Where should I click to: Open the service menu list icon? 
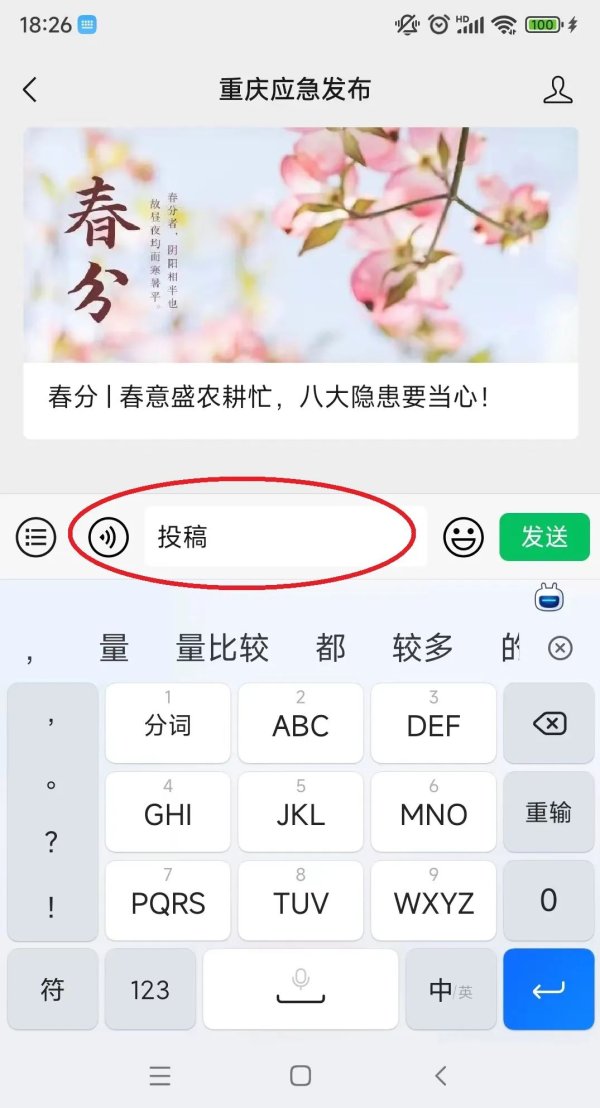pyautogui.click(x=36, y=537)
